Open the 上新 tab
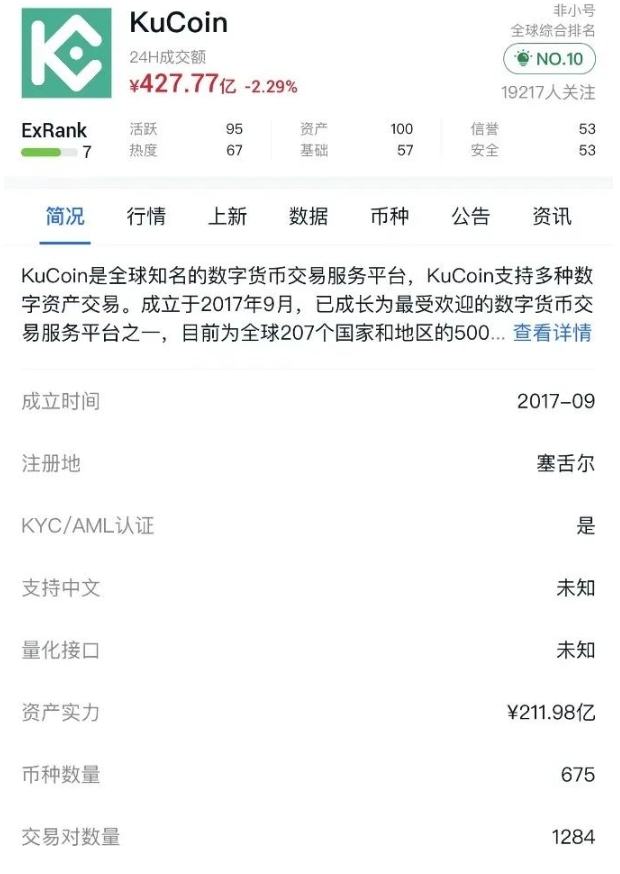This screenshot has width=620, height=874. [x=227, y=216]
